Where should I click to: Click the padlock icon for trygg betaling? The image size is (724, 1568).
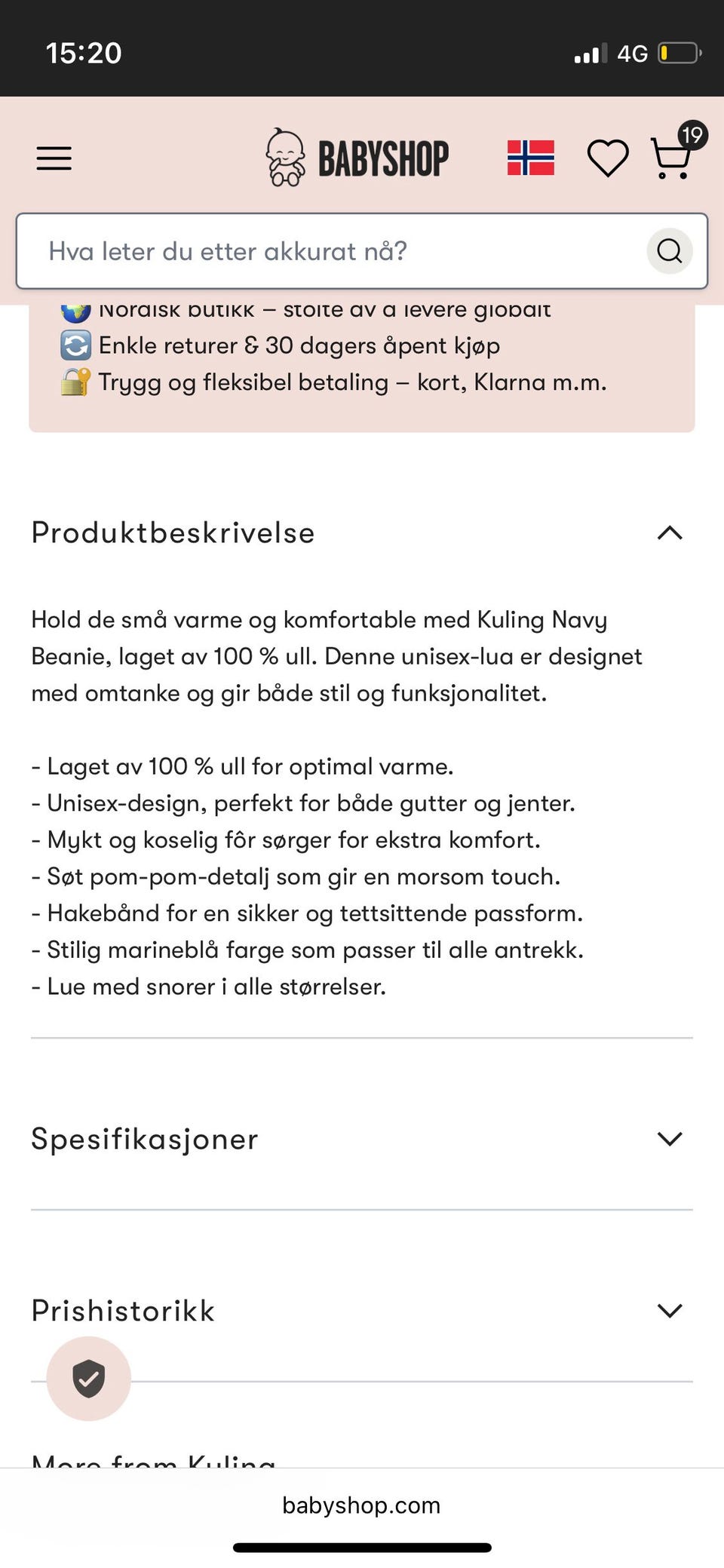(75, 382)
